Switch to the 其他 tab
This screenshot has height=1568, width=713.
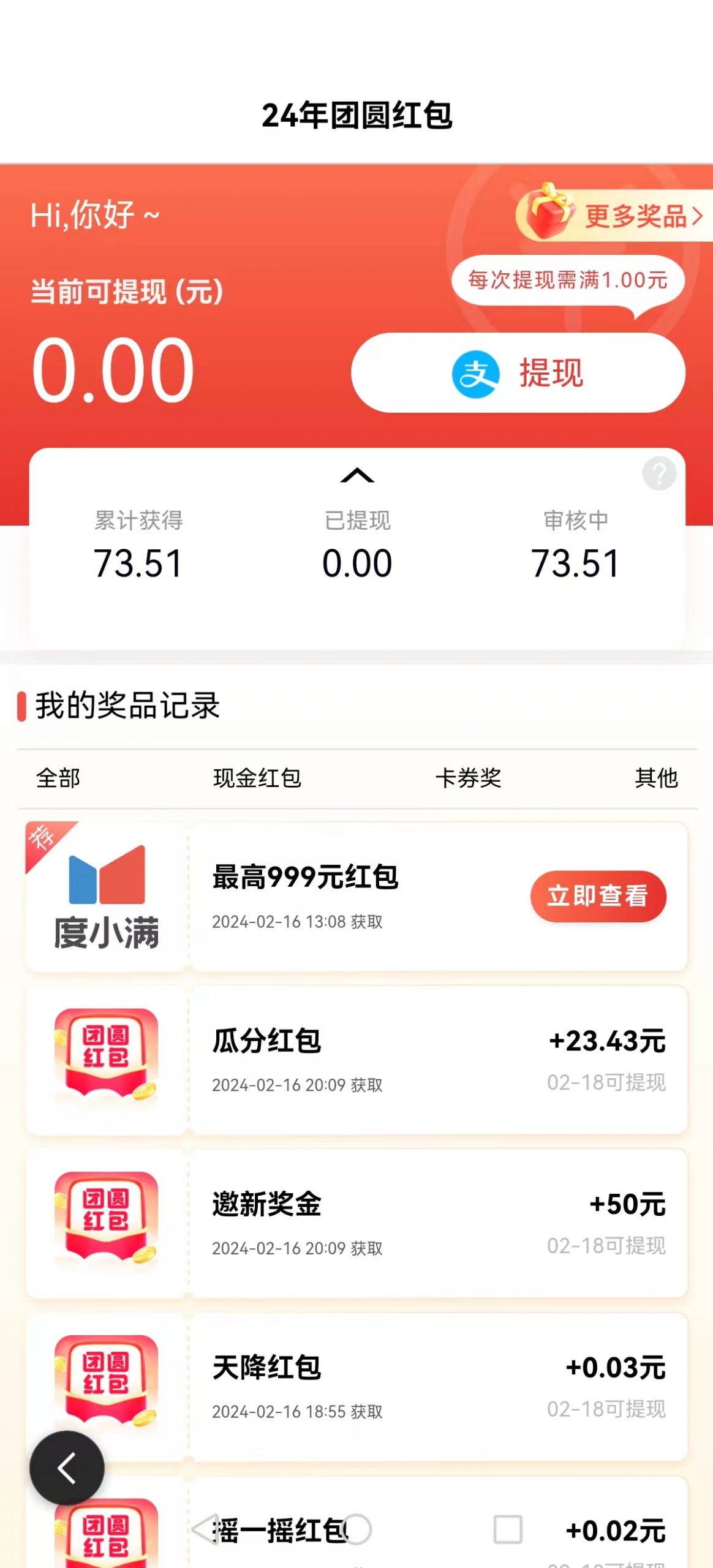point(655,778)
